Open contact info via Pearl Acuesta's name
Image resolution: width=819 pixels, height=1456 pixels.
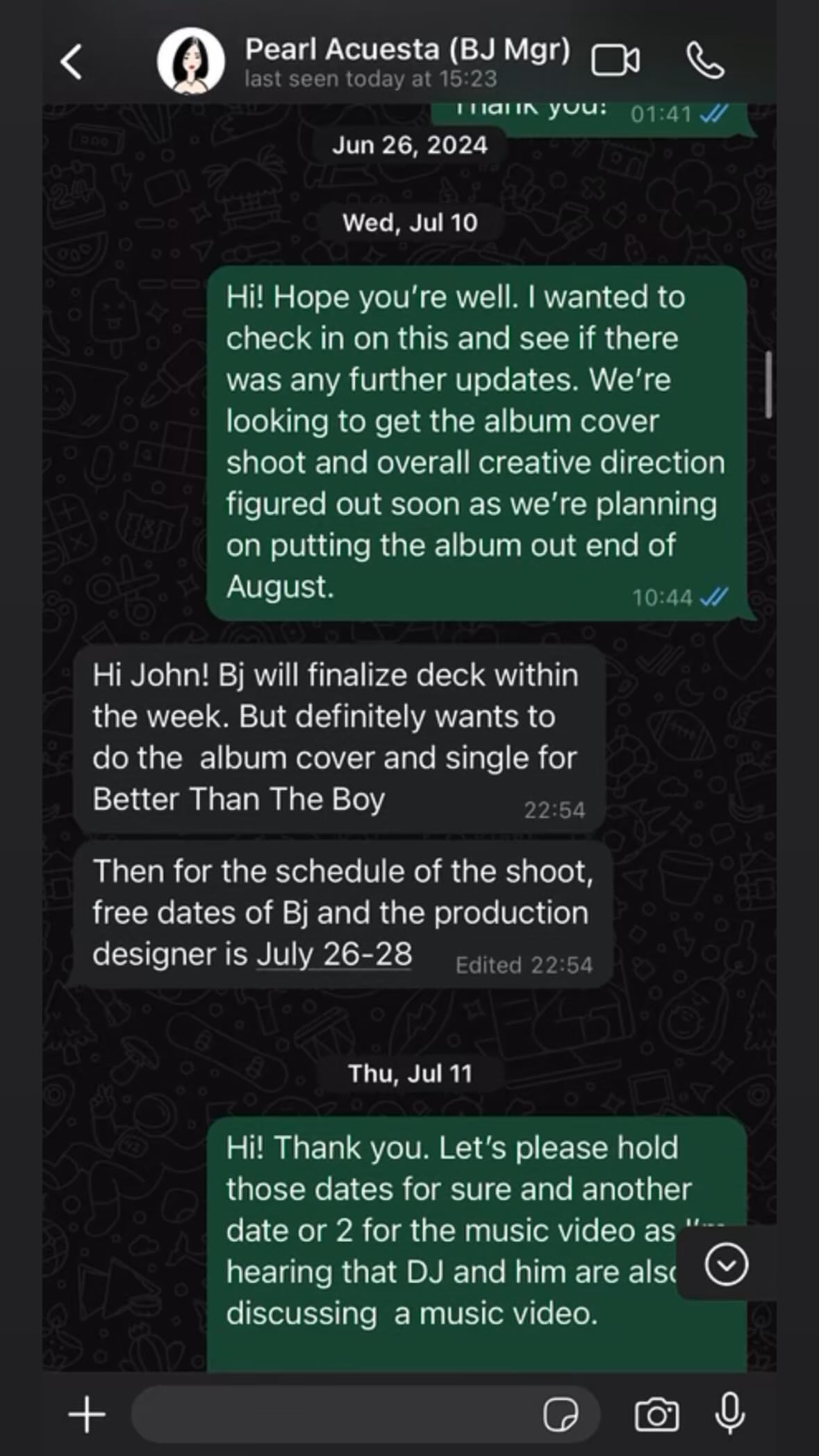click(x=408, y=49)
